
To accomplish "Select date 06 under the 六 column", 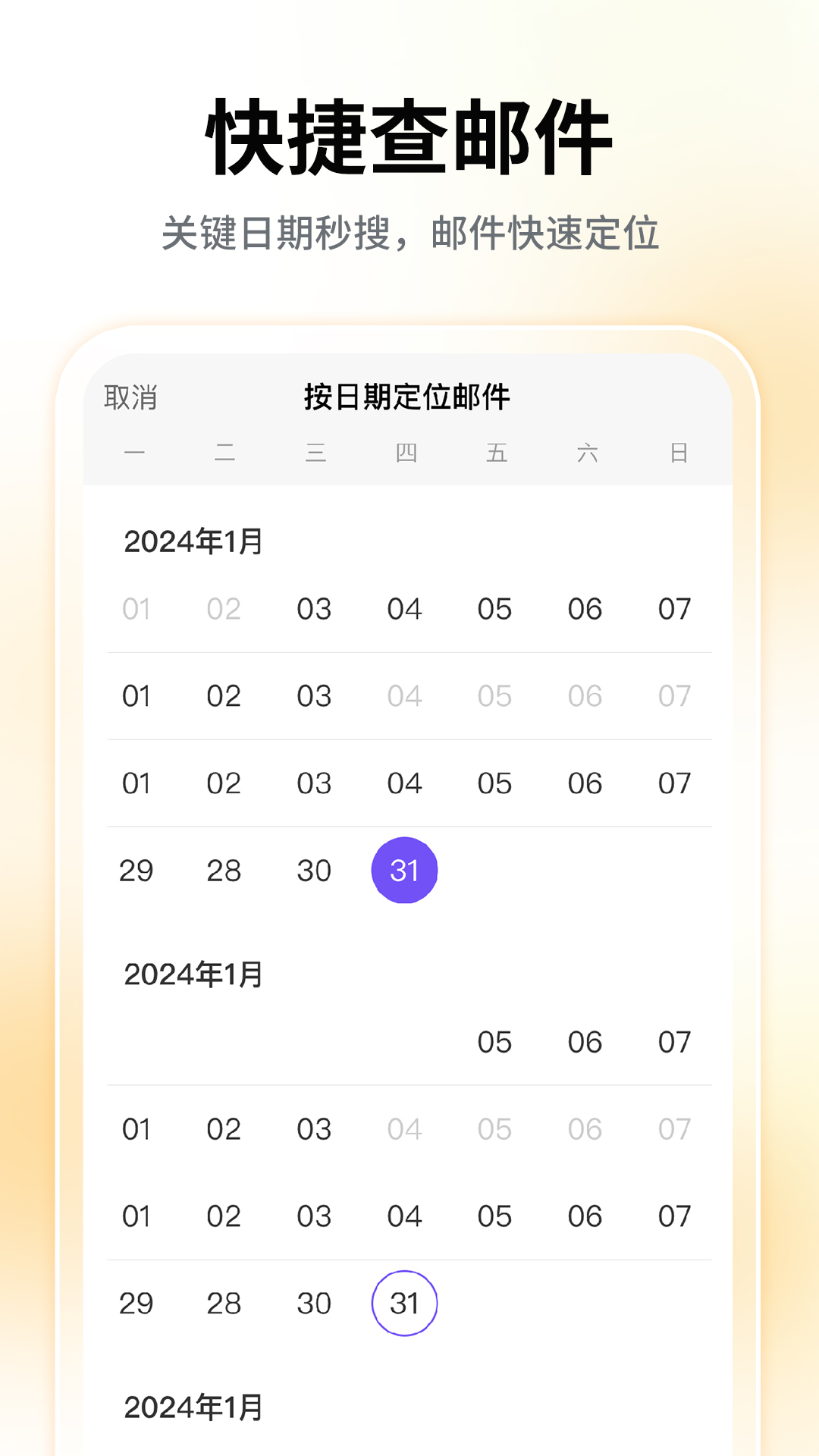I will [x=586, y=783].
